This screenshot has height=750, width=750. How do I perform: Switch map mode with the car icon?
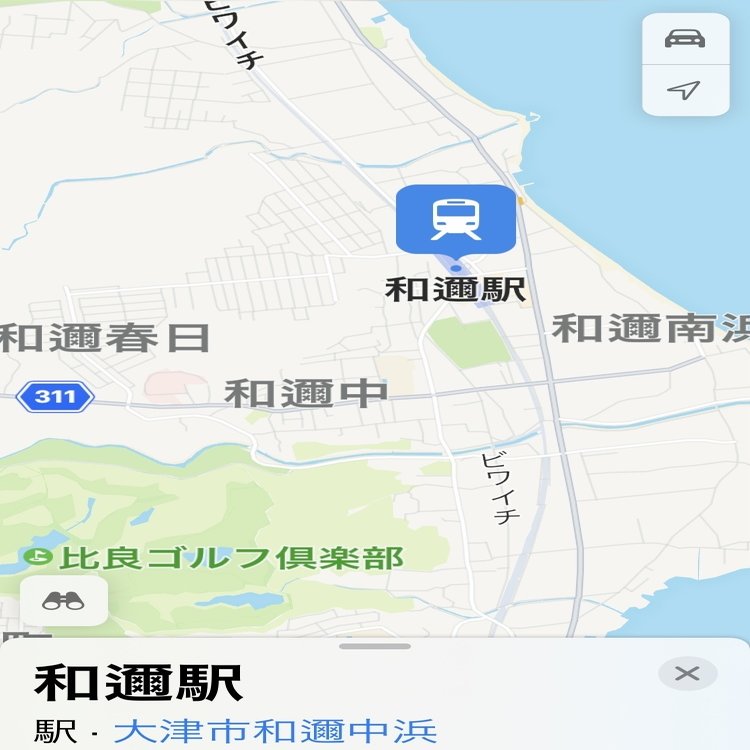click(x=685, y=39)
